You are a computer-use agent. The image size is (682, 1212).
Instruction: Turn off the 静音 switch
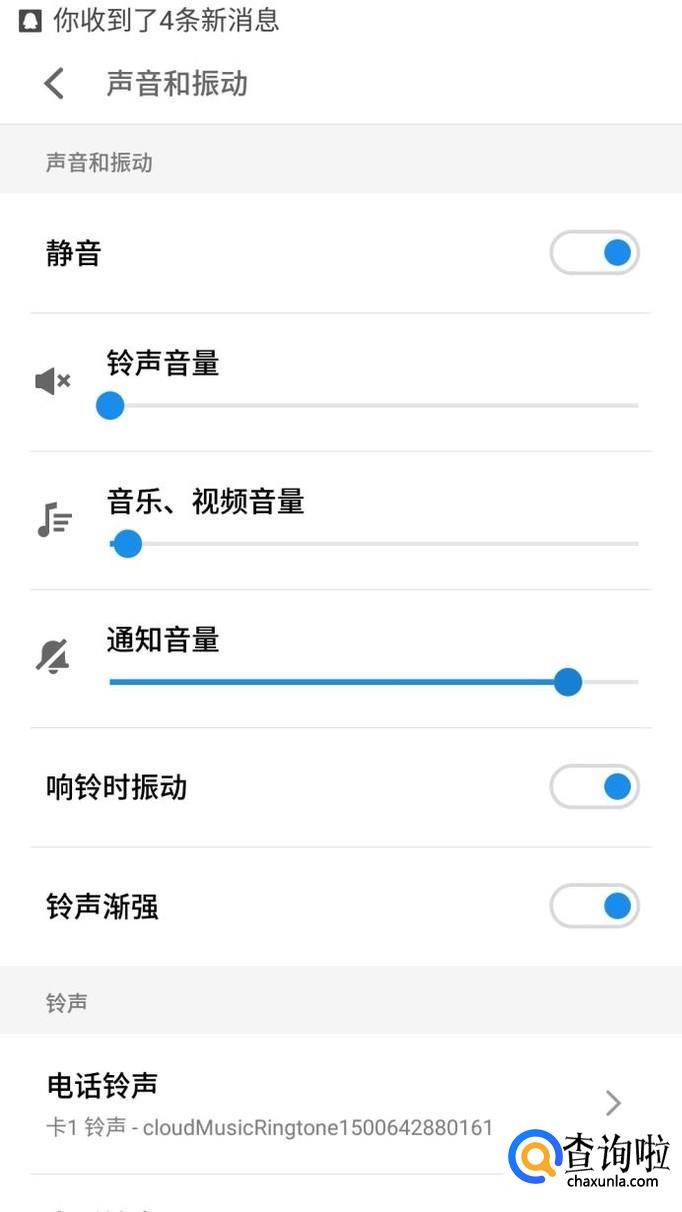coord(594,253)
